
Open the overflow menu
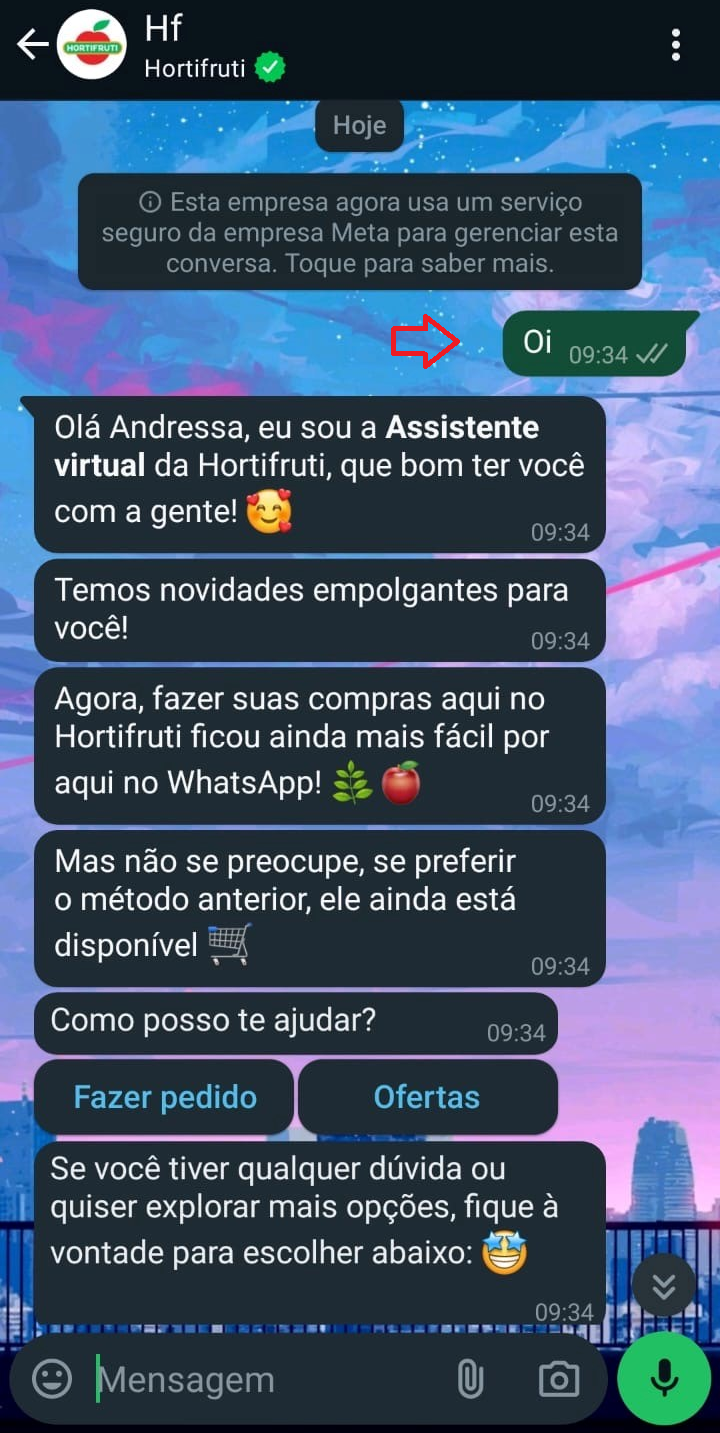676,45
